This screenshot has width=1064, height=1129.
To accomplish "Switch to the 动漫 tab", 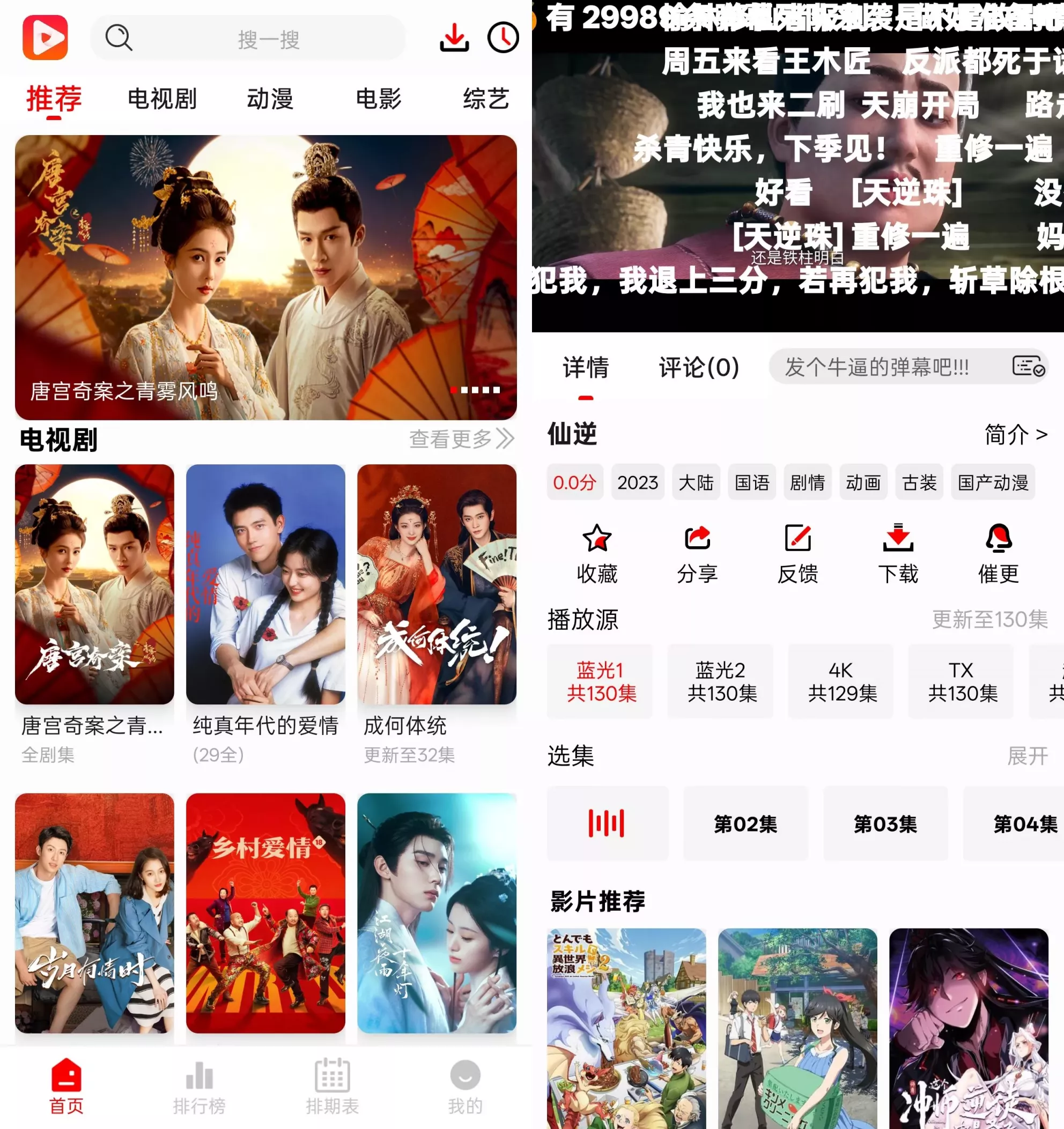I will 270,98.
